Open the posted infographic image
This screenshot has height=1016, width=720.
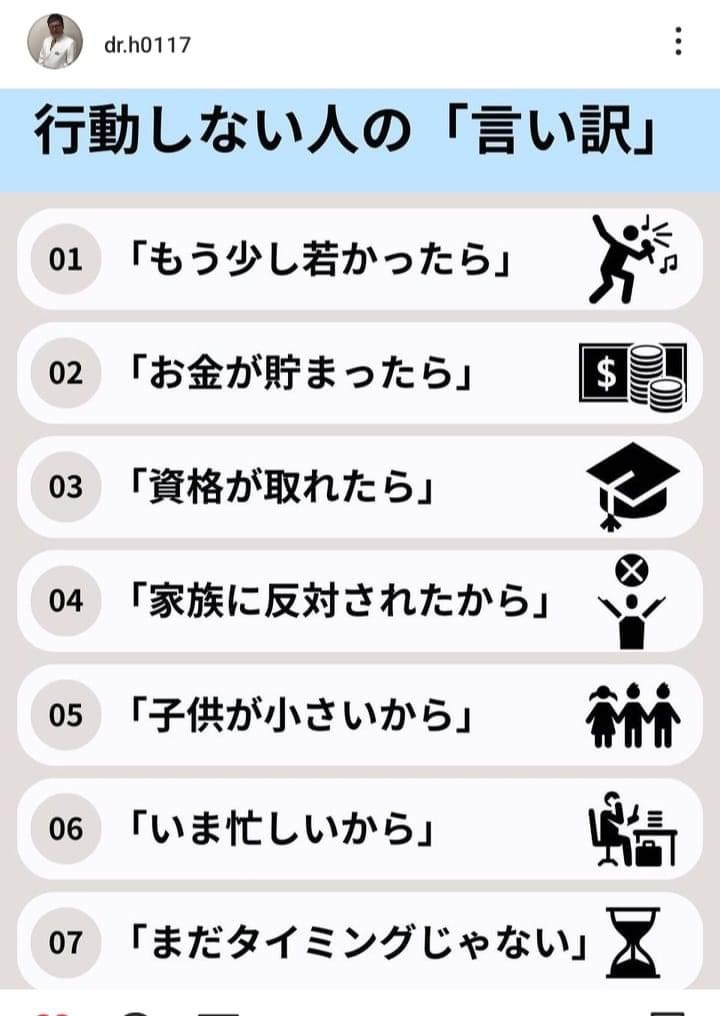point(360,540)
